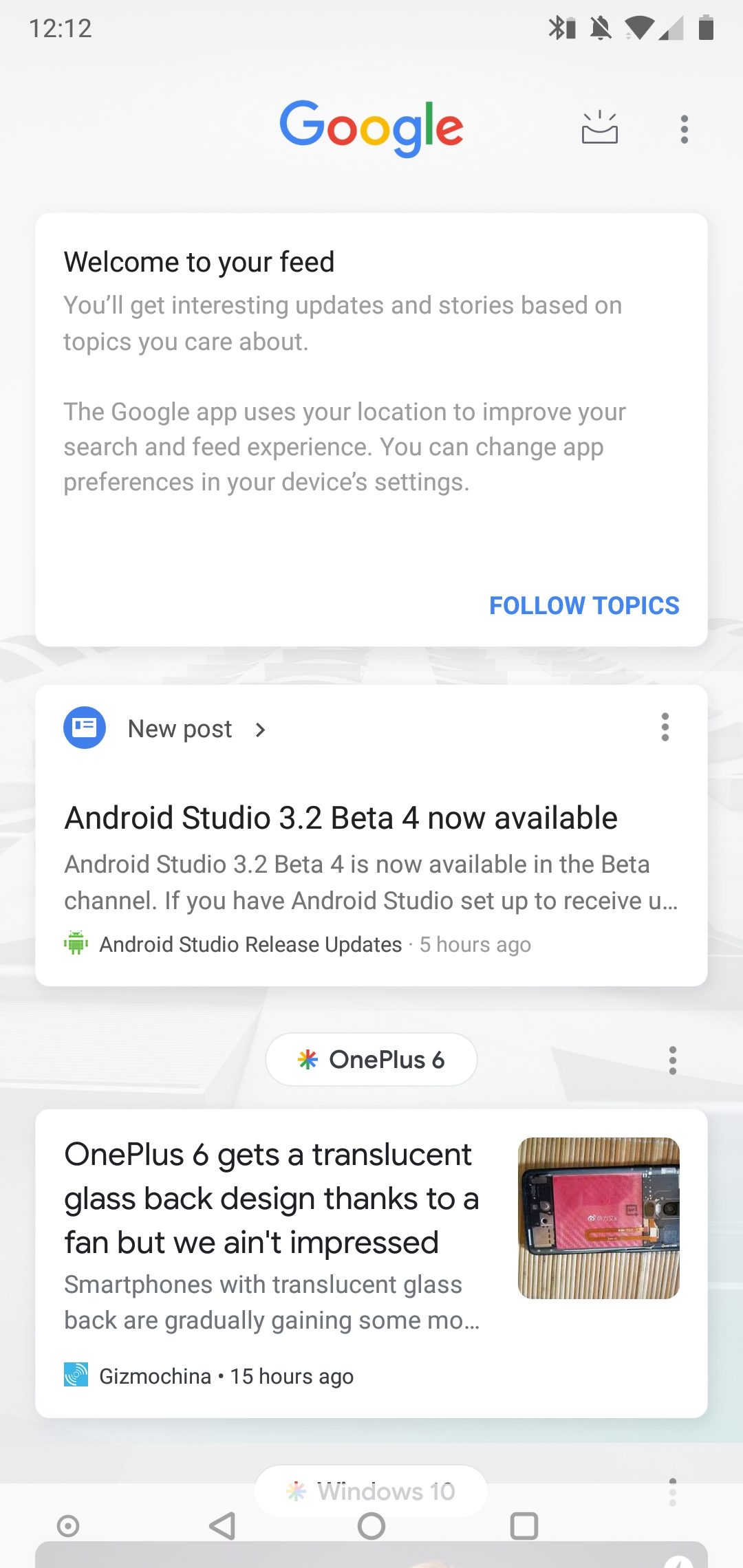Tap FOLLOW TOPICS in the welcome card
The width and height of the screenshot is (743, 1568).
584,605
